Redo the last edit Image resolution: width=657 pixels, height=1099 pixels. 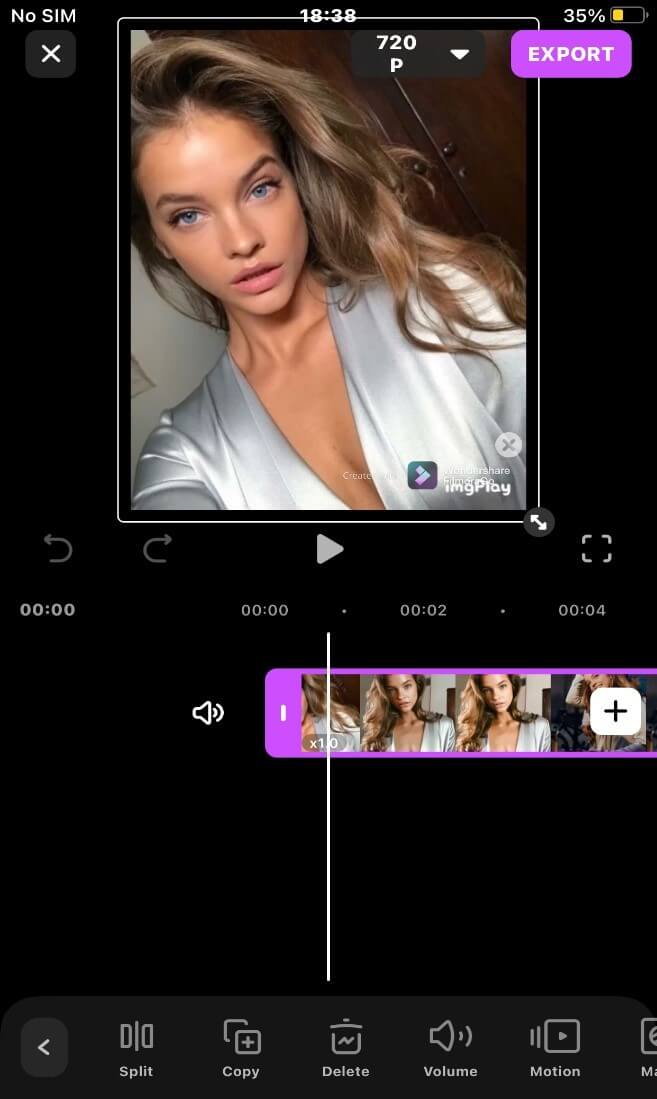pos(157,548)
